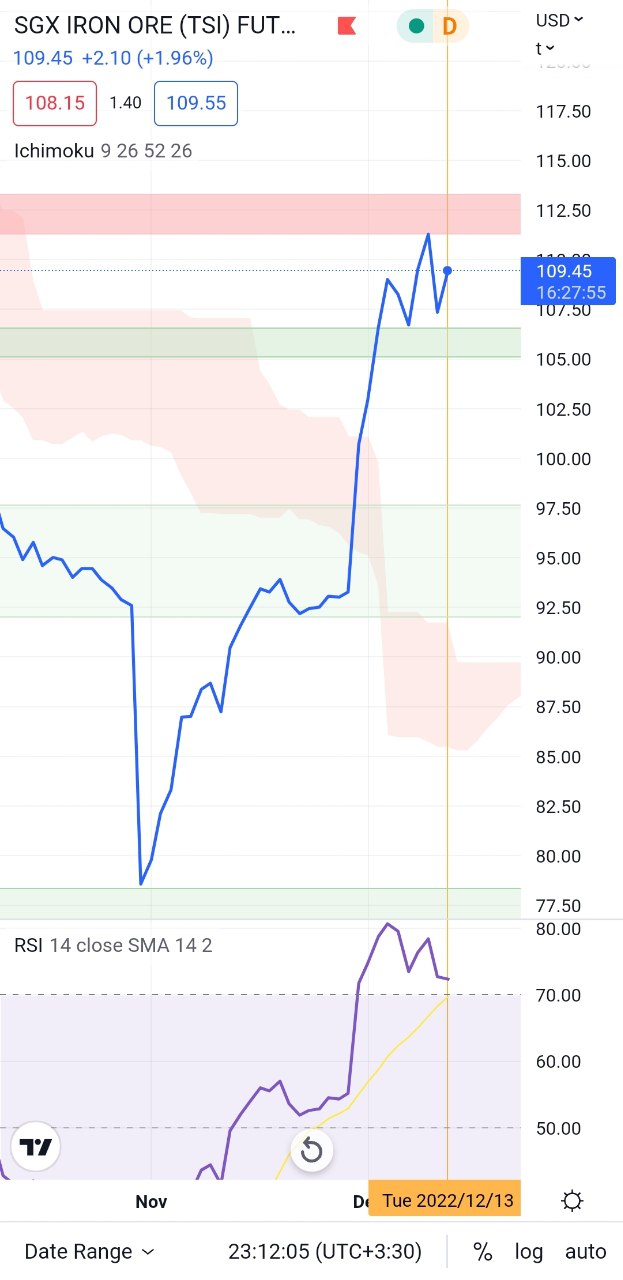623x1280 pixels.
Task: Tap the red 108.15 sell price button
Action: click(55, 103)
